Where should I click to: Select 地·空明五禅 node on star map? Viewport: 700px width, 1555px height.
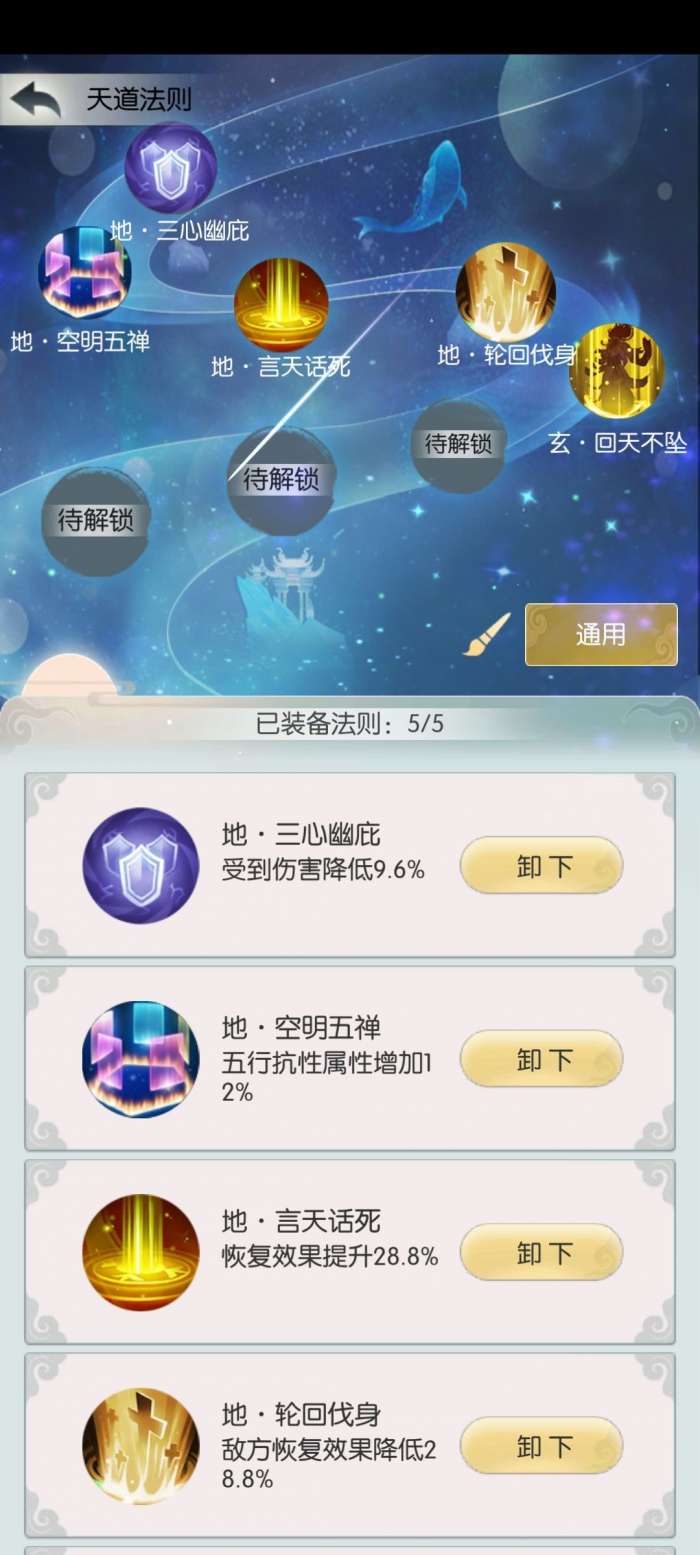[x=84, y=273]
